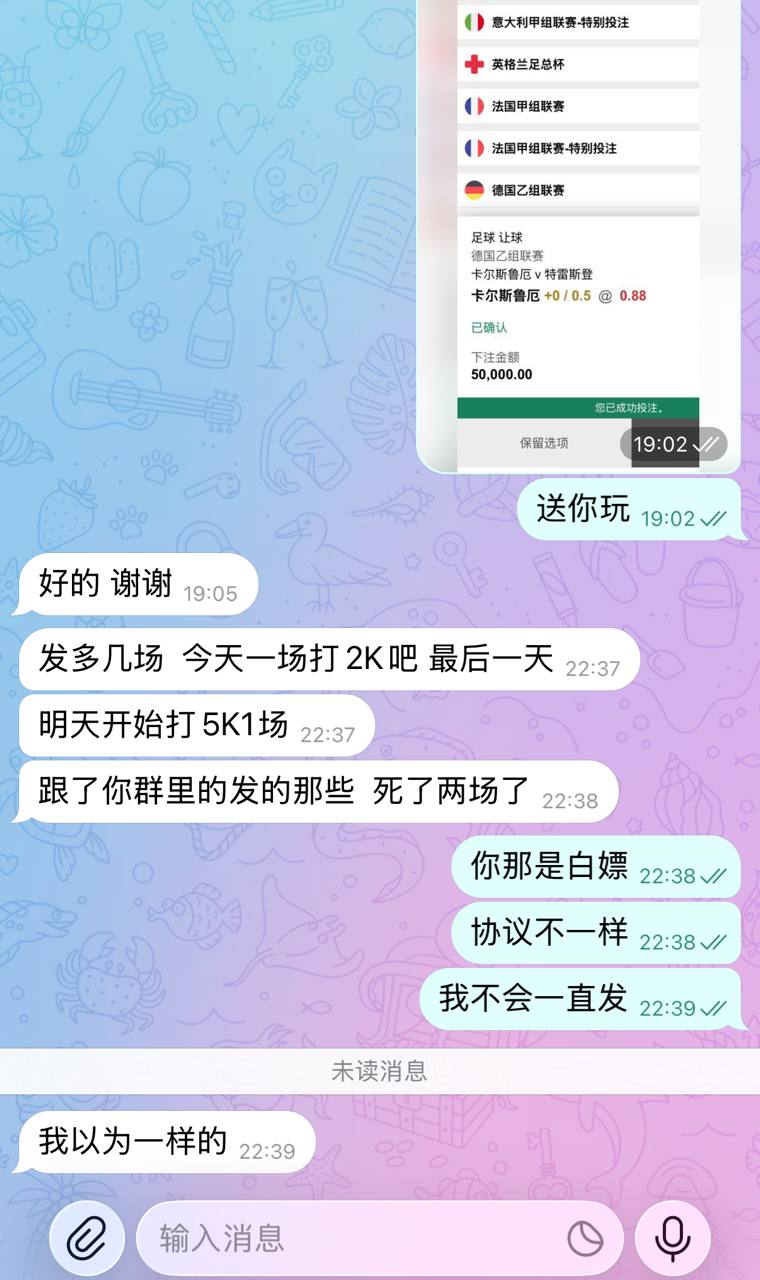
Task: Open the sticker panel icon
Action: click(x=585, y=1239)
